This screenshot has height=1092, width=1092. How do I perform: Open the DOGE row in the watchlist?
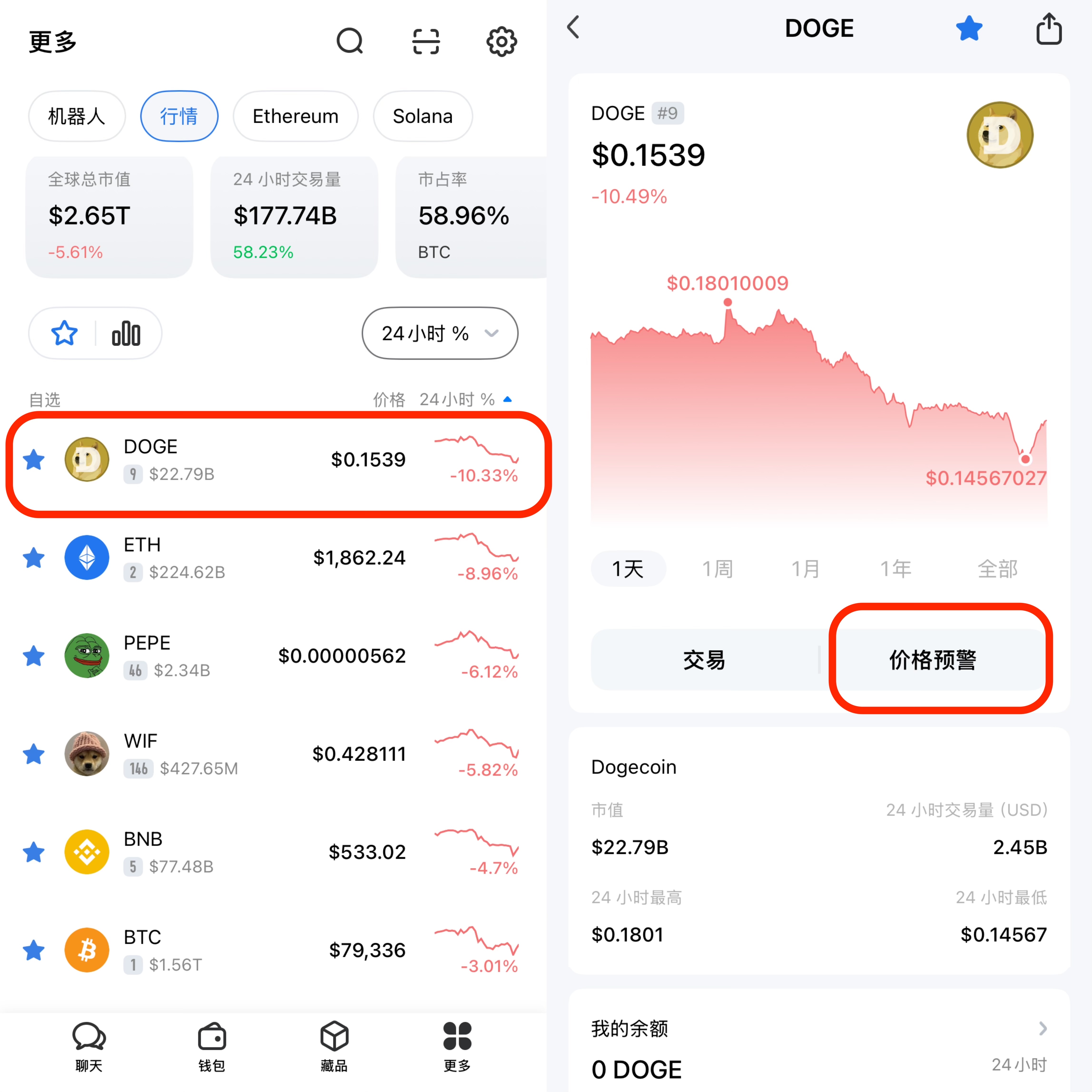click(x=271, y=460)
